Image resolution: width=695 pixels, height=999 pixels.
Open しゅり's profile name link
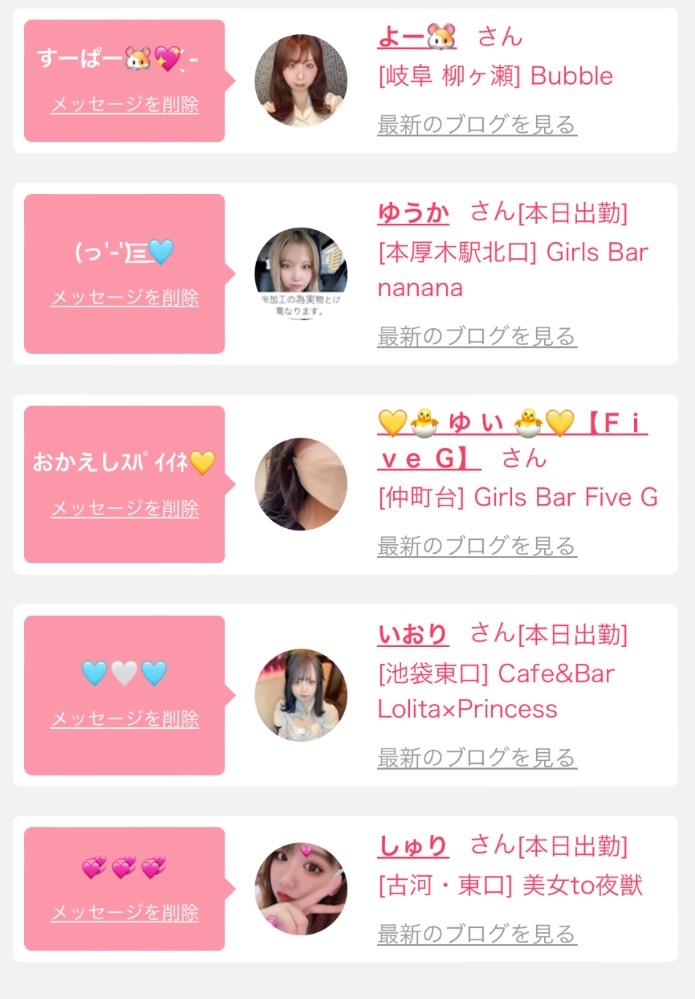coord(413,846)
